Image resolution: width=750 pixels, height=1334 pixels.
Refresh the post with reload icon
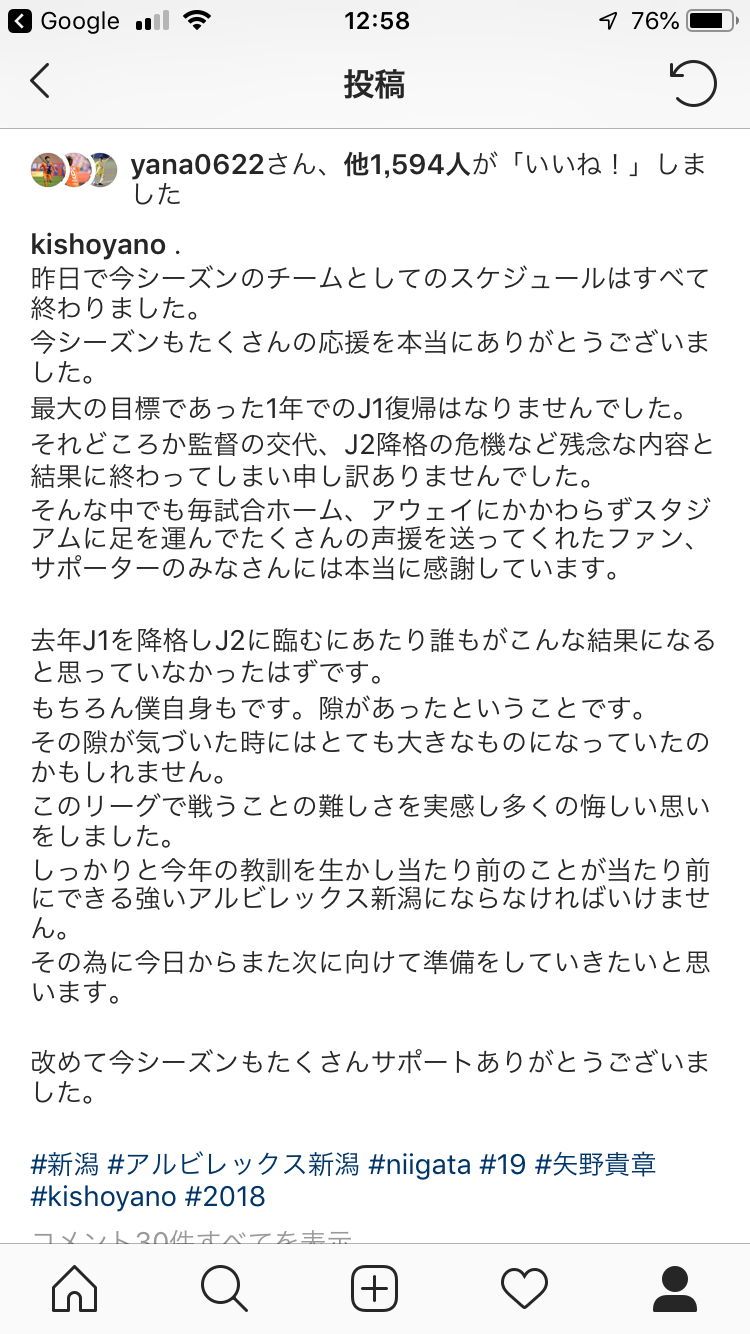tap(694, 83)
